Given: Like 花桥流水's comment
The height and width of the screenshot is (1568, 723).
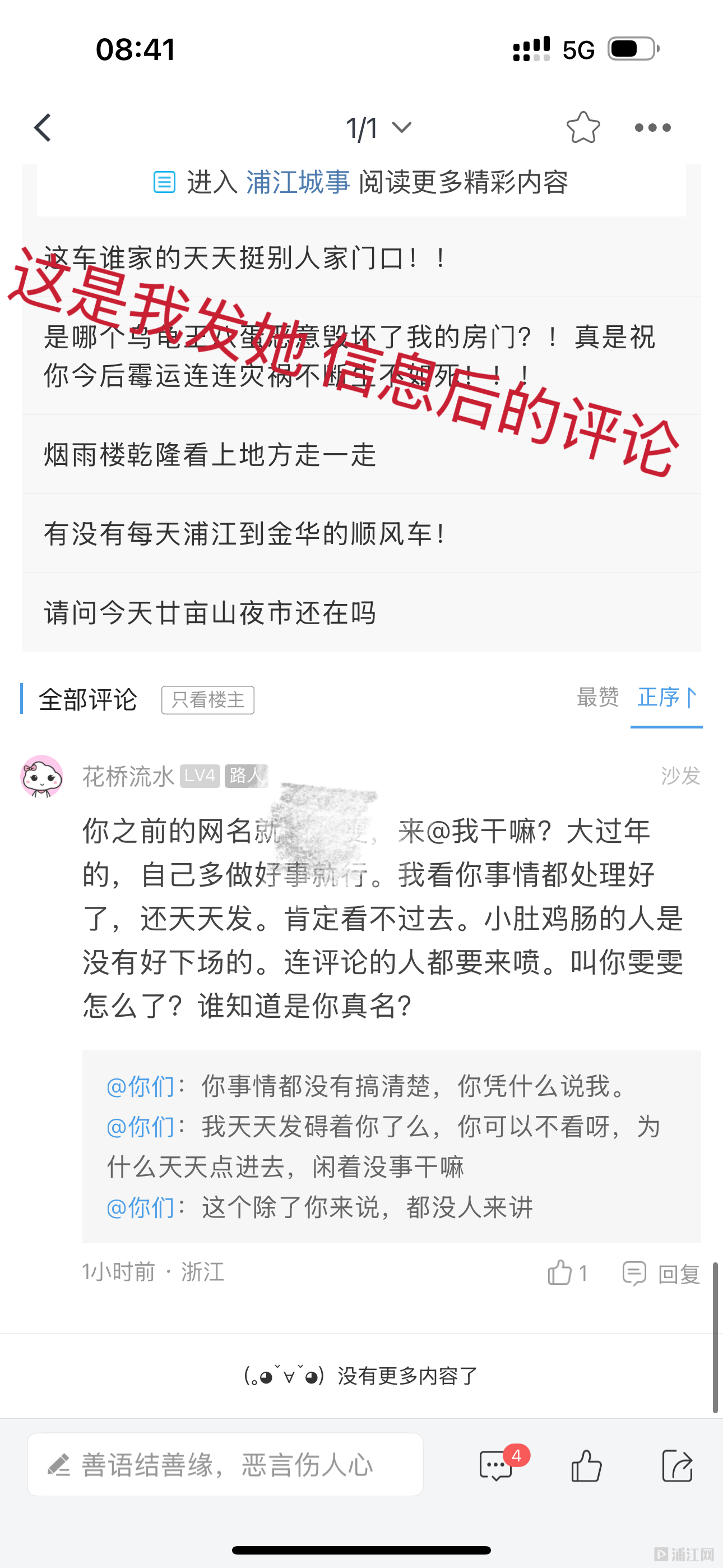Looking at the screenshot, I should point(567,1273).
